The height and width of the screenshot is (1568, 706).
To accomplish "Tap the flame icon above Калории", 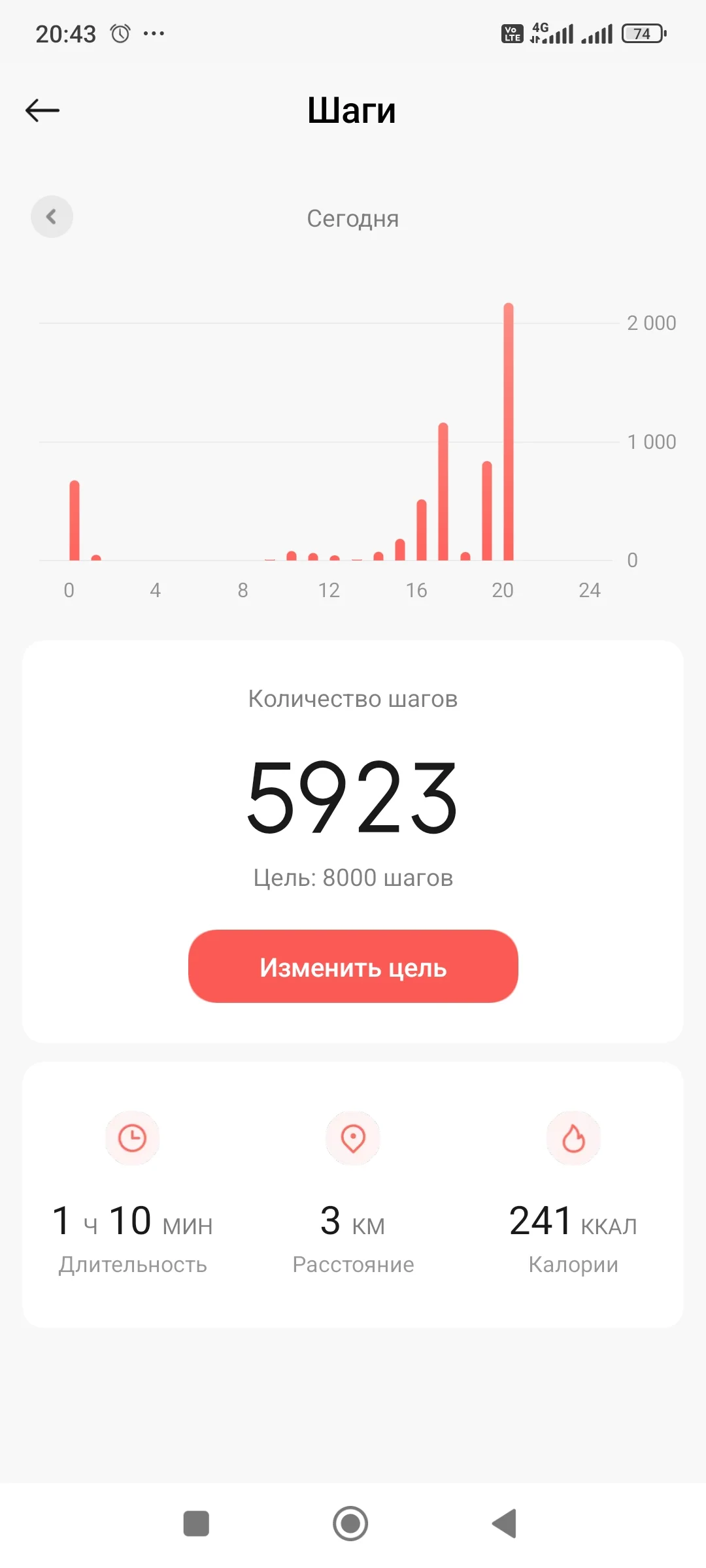I will tap(573, 1137).
